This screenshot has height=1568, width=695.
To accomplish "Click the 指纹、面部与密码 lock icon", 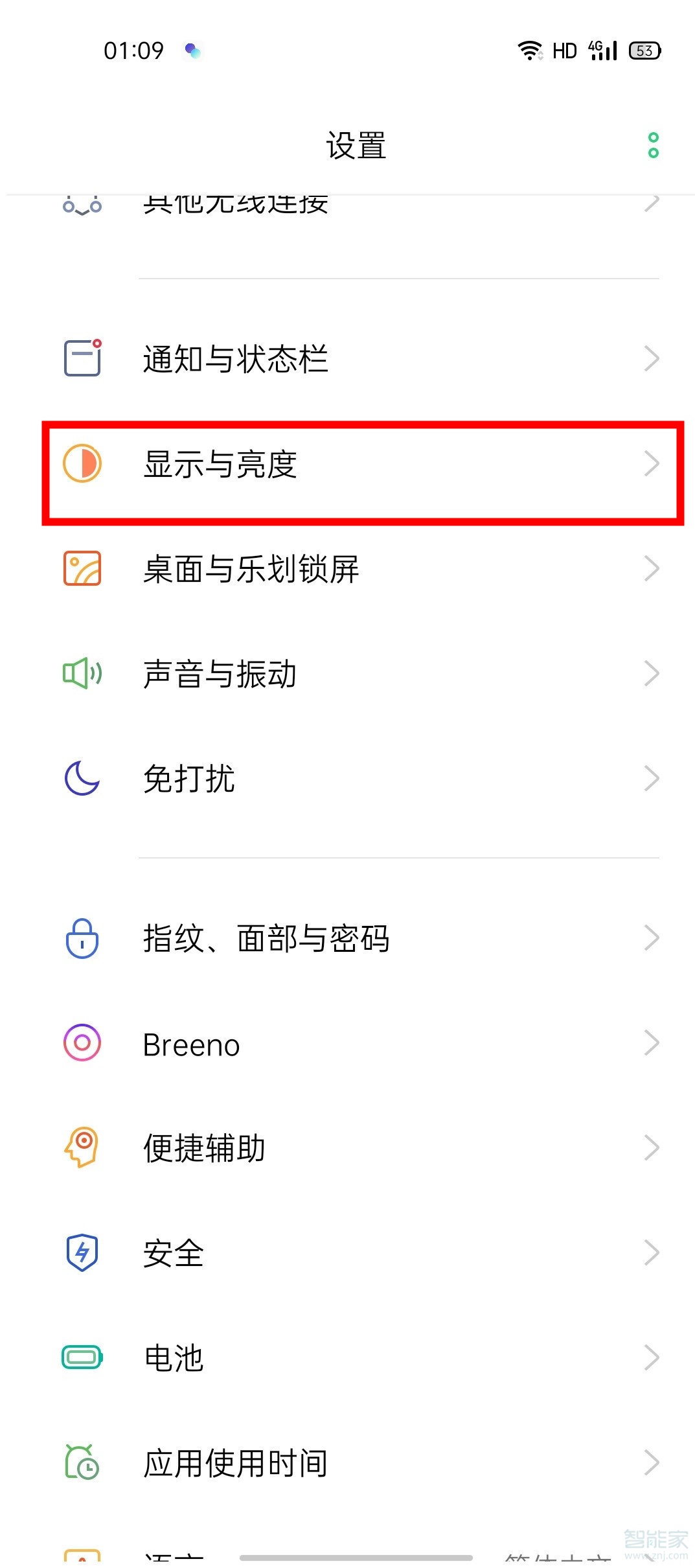I will (82, 938).
